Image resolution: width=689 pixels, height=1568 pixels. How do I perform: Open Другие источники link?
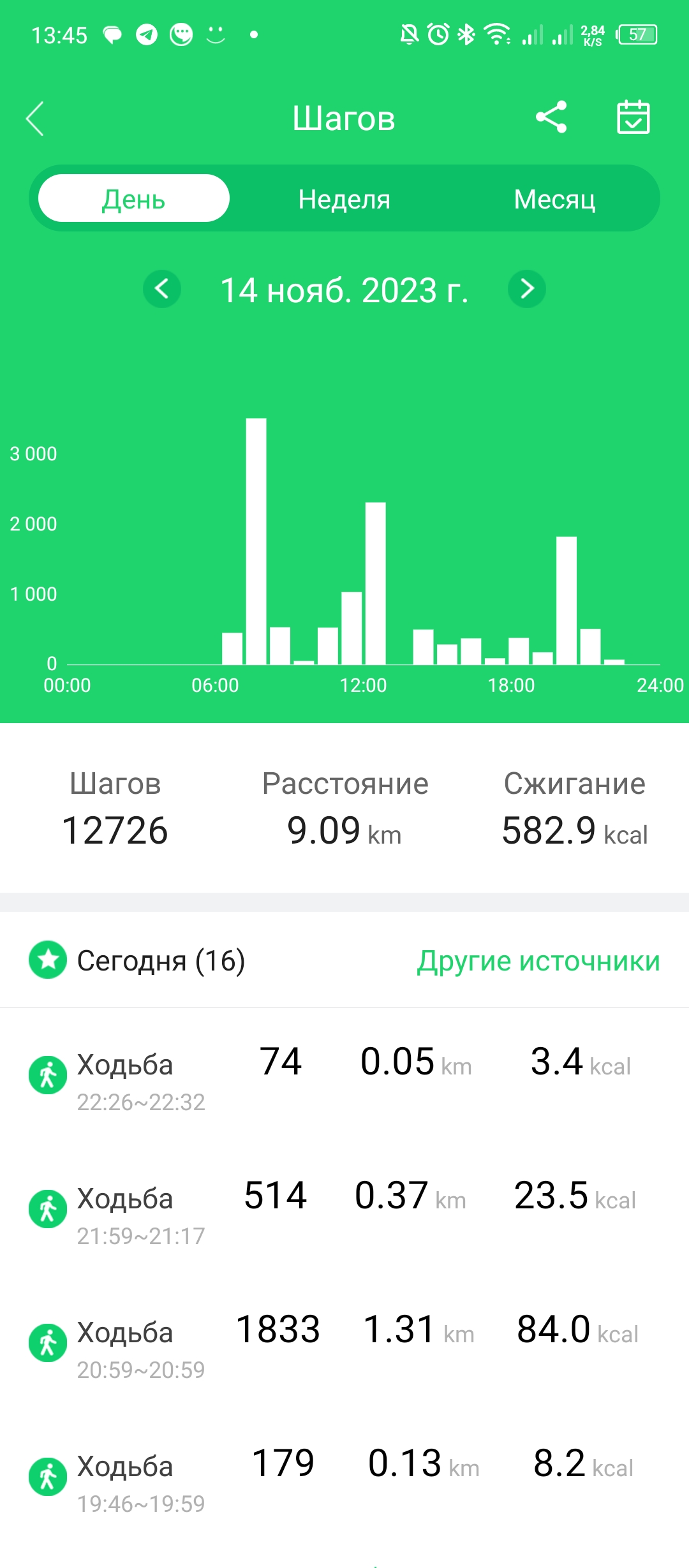[x=538, y=961]
